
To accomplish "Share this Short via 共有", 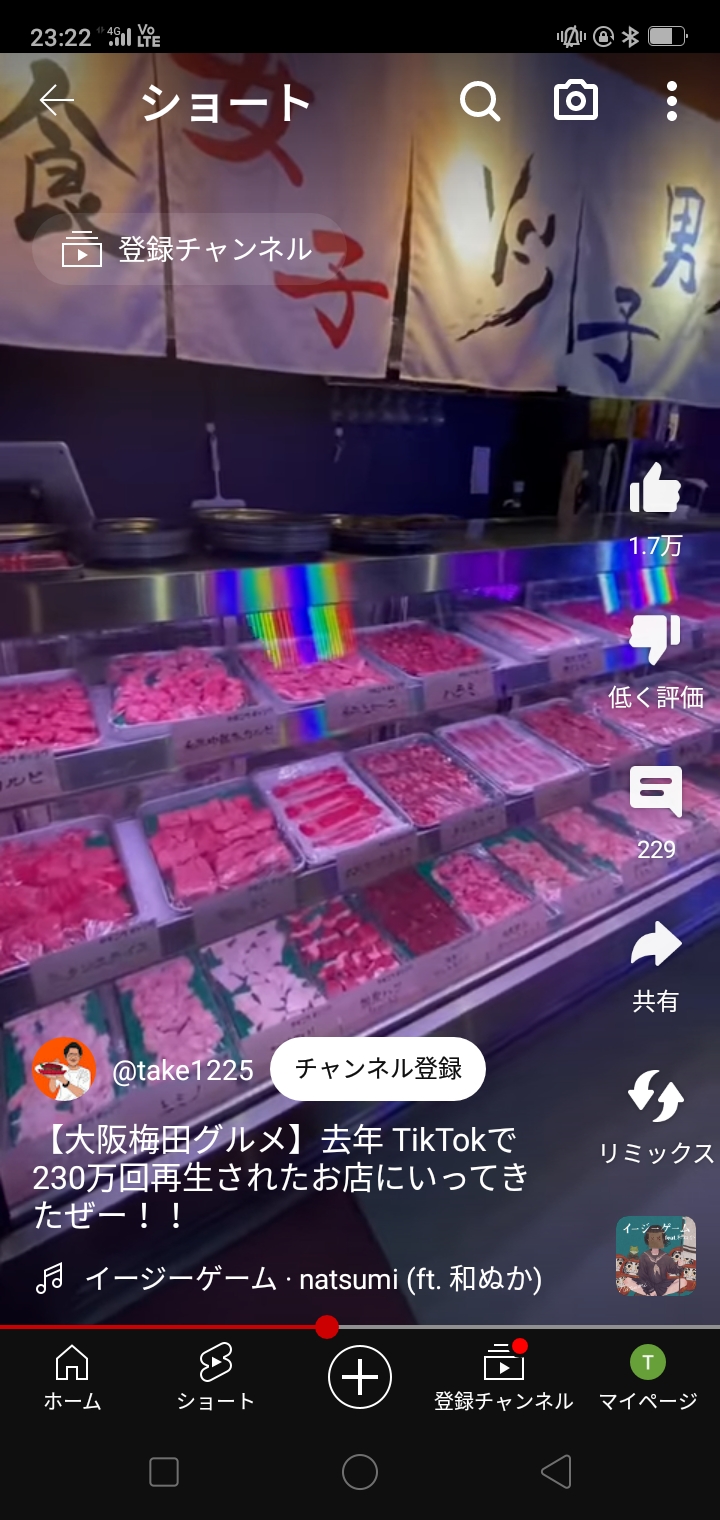I will pos(655,946).
